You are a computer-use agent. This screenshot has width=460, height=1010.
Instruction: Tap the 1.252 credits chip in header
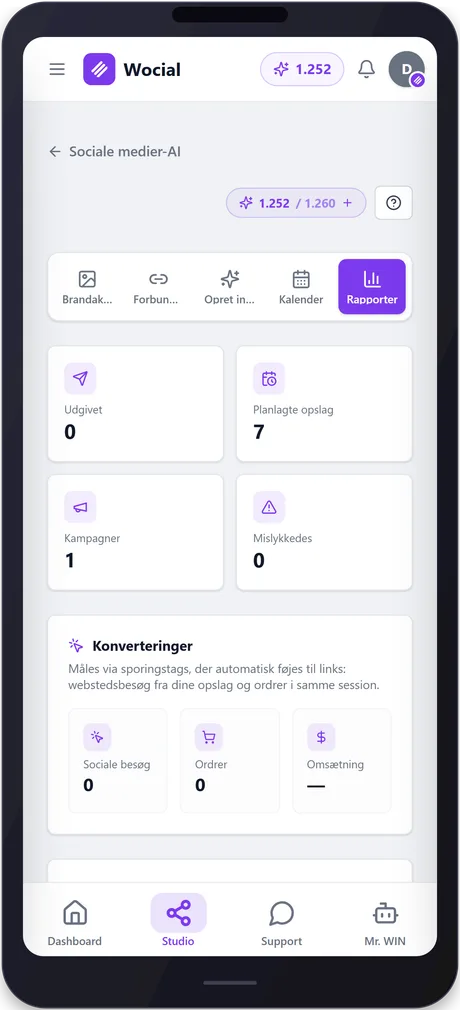(302, 69)
